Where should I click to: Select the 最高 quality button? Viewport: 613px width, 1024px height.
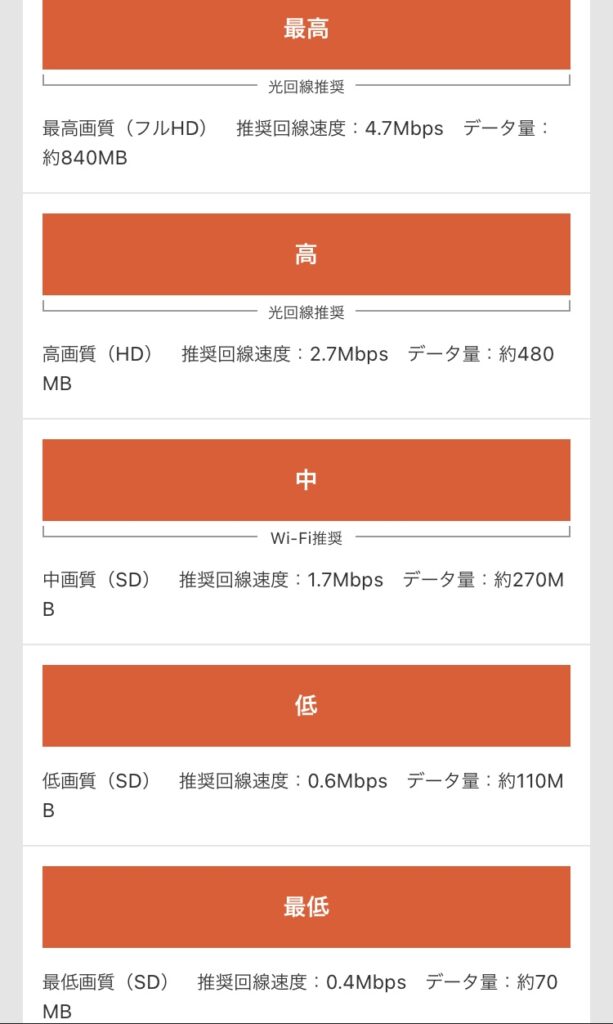(x=306, y=34)
